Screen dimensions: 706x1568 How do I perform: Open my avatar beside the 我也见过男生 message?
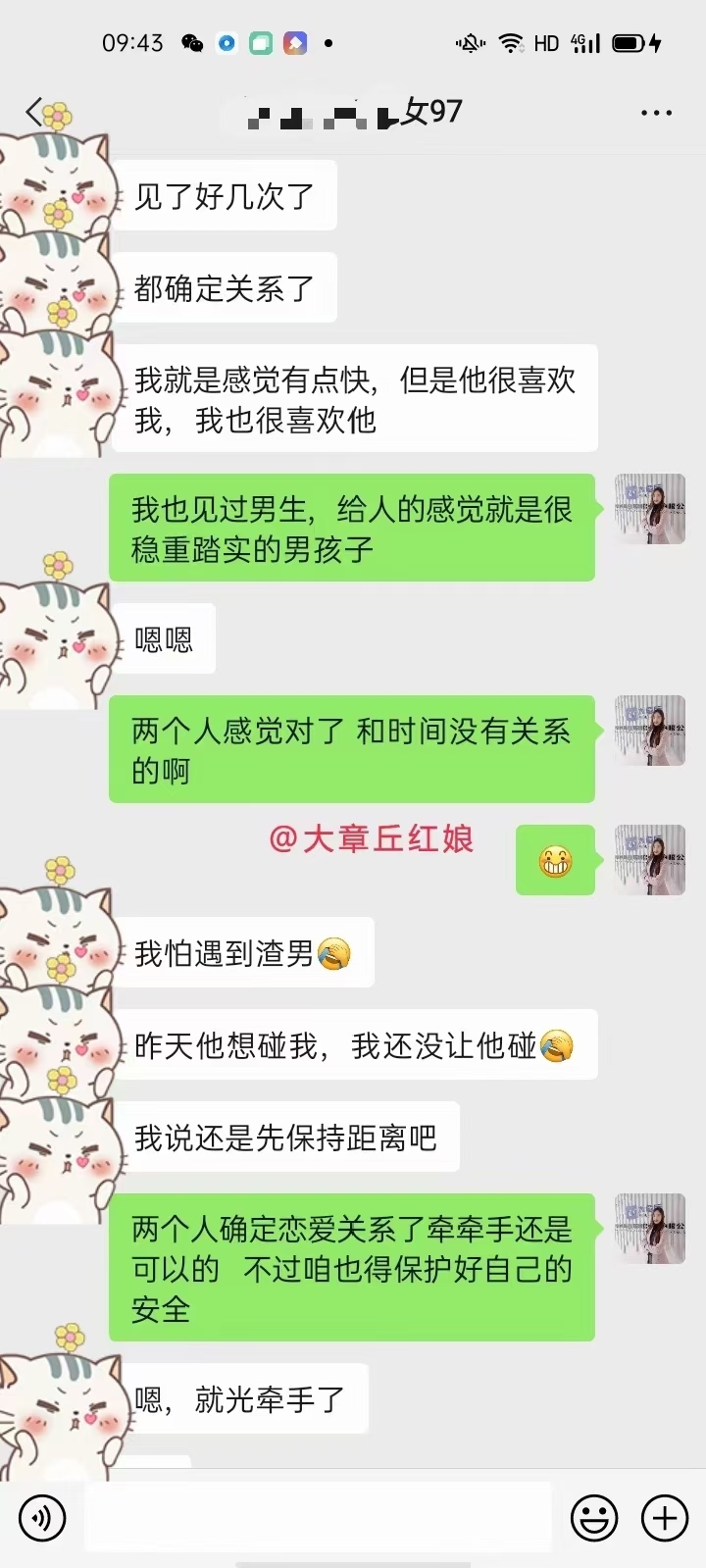tap(649, 509)
